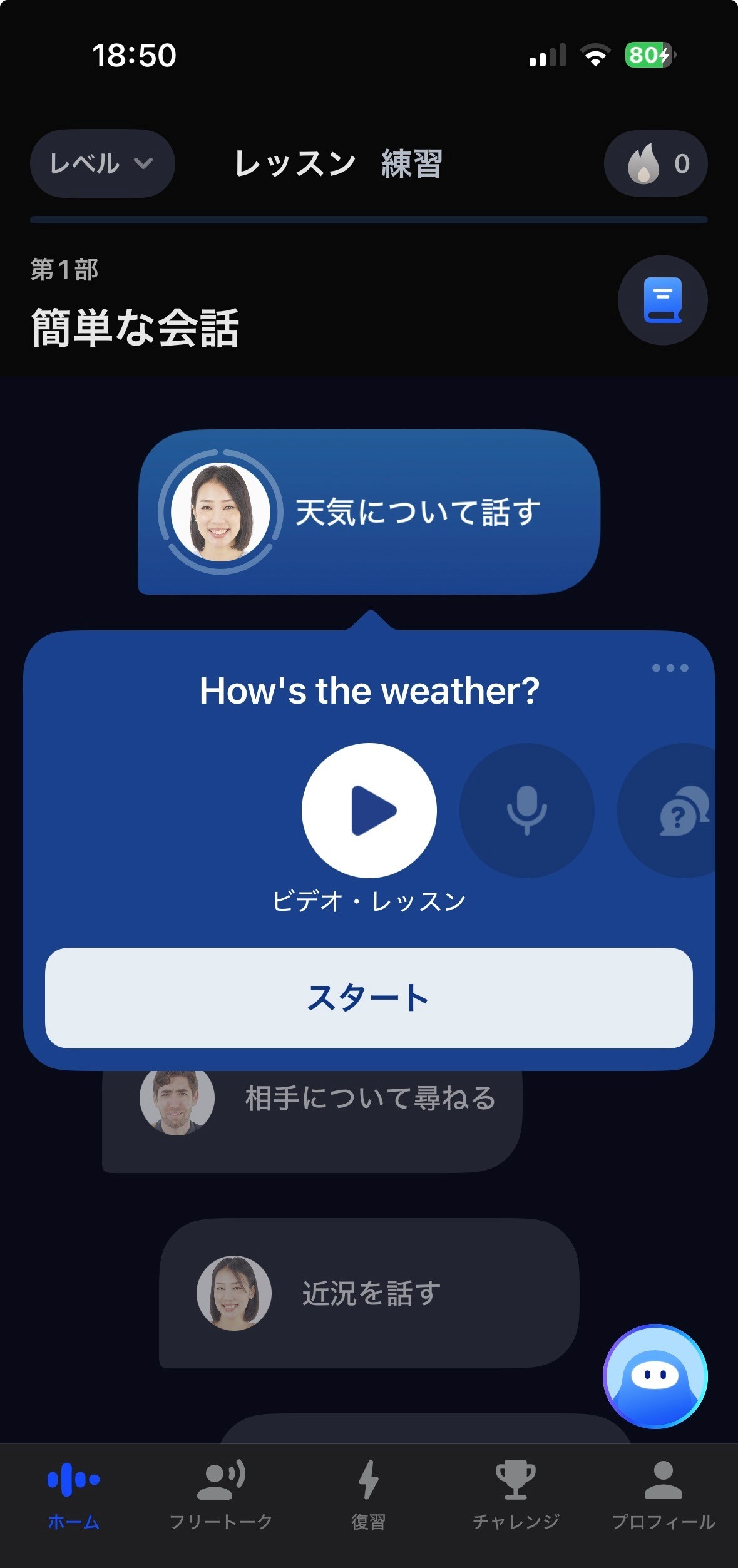Open the AI chatbot assistant button
Image resolution: width=738 pixels, height=1568 pixels.
(x=655, y=1376)
